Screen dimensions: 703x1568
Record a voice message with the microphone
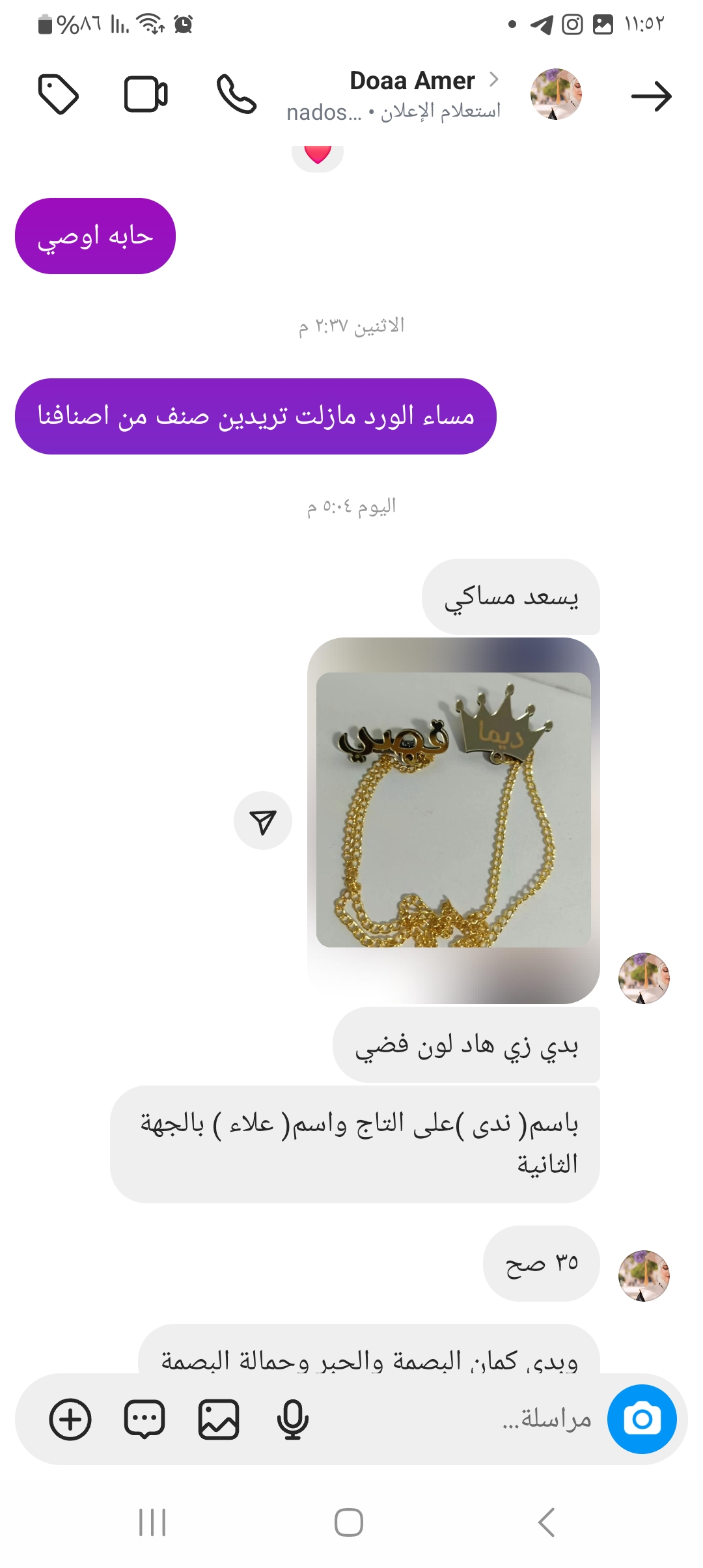tap(292, 1419)
